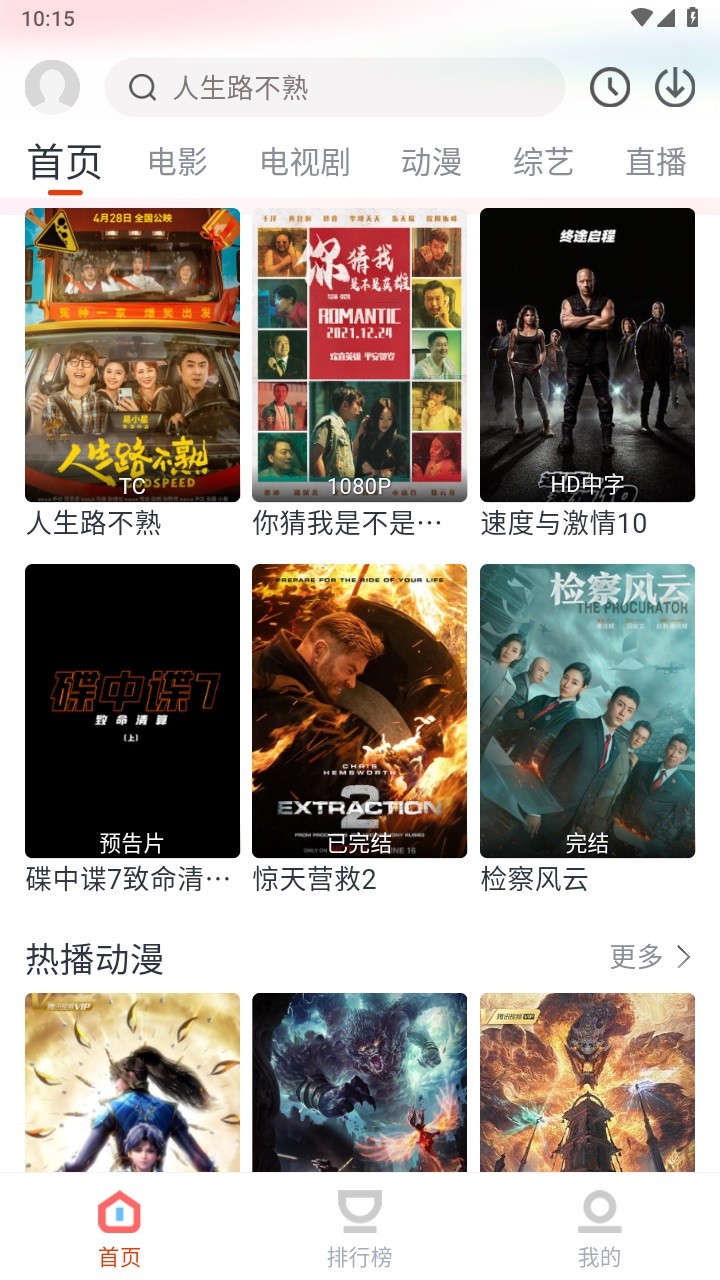Open the series 检察风云
This screenshot has width=720, height=1280.
click(587, 711)
